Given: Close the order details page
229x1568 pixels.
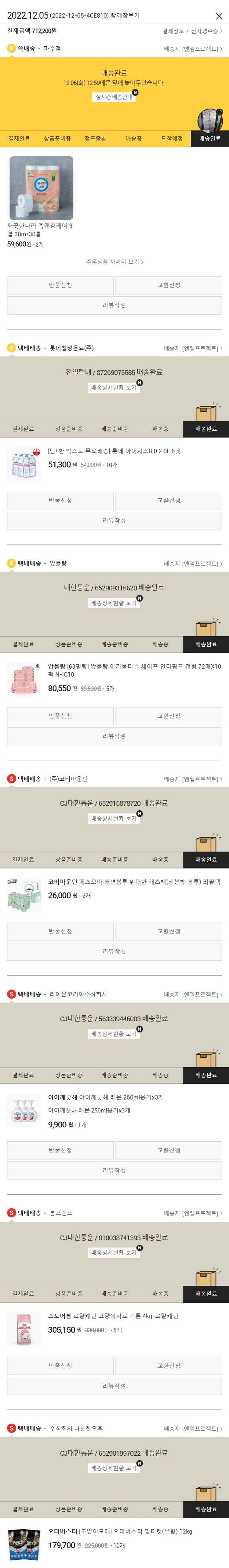Looking at the screenshot, I should point(219,16).
